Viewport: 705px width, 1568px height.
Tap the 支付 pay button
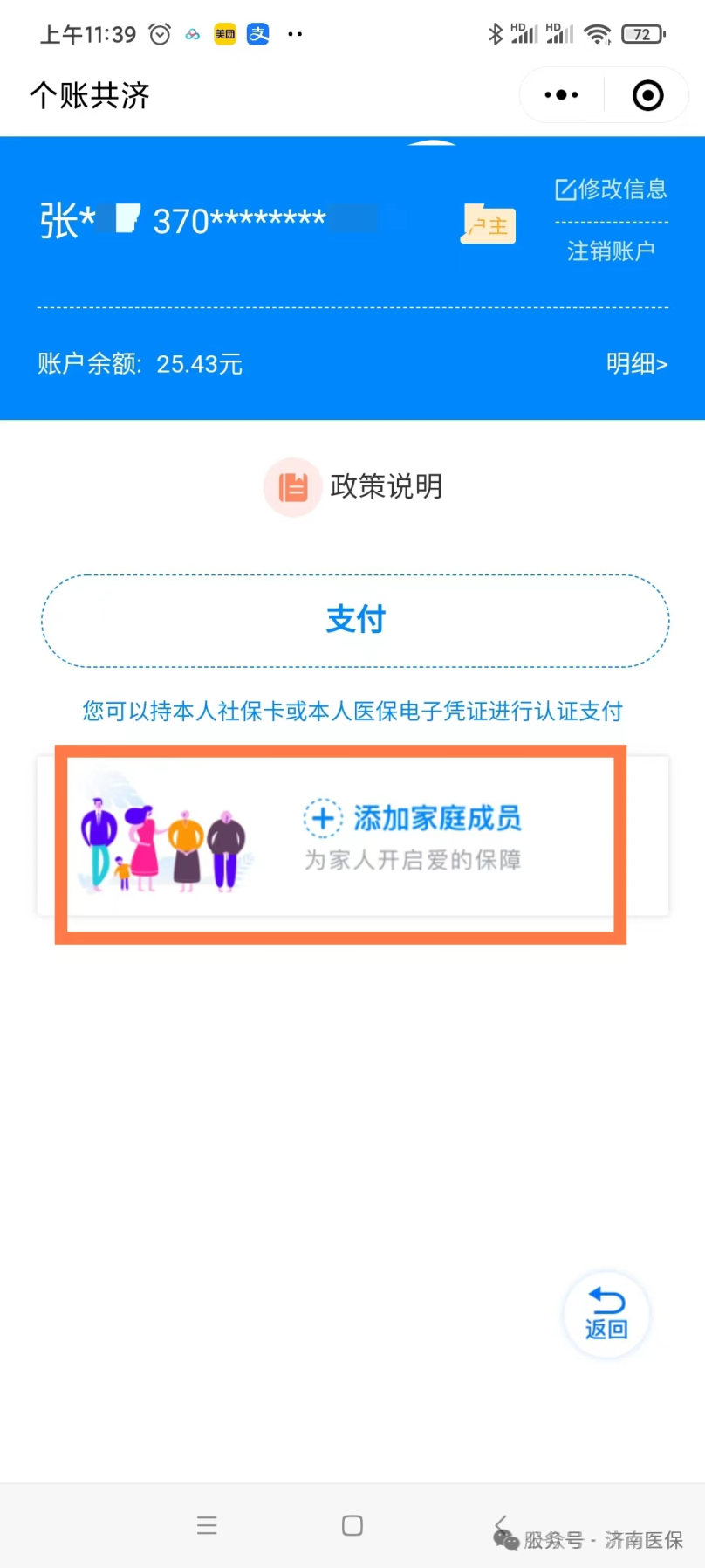(355, 620)
